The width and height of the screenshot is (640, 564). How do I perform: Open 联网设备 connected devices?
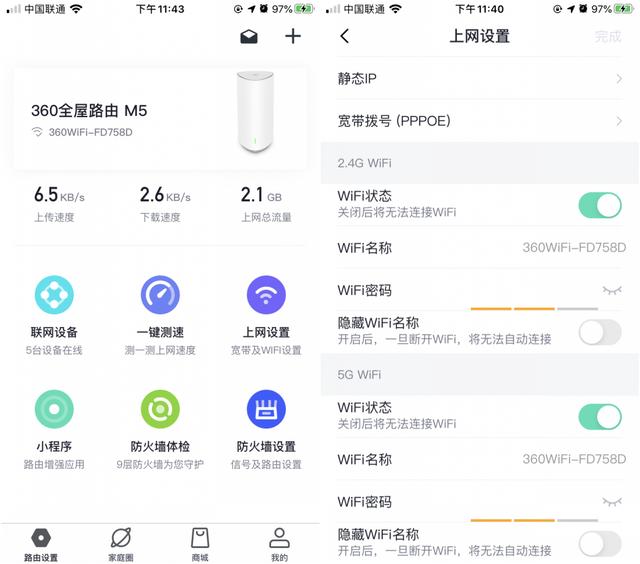coord(54,315)
